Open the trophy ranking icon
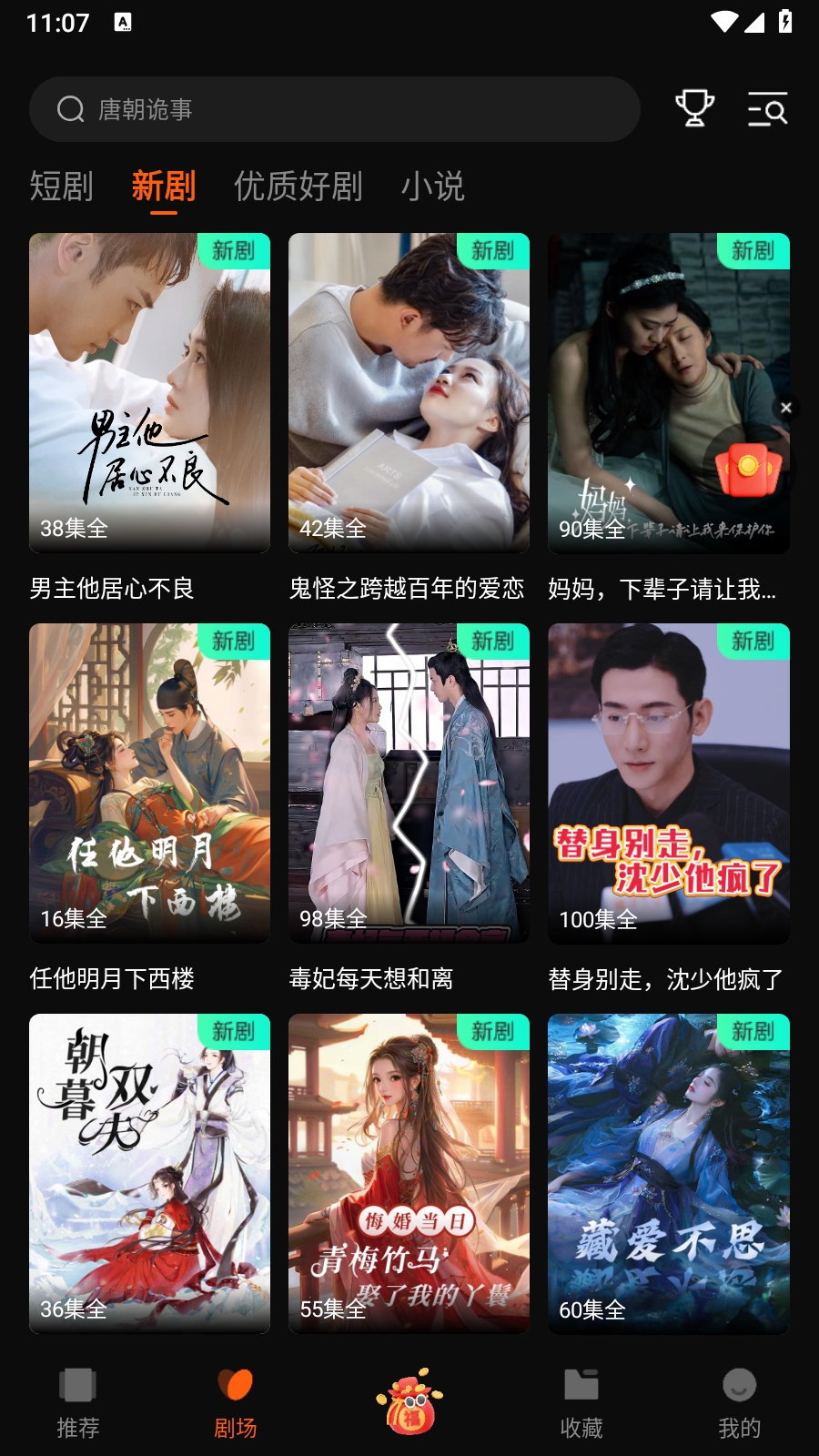 [x=694, y=109]
